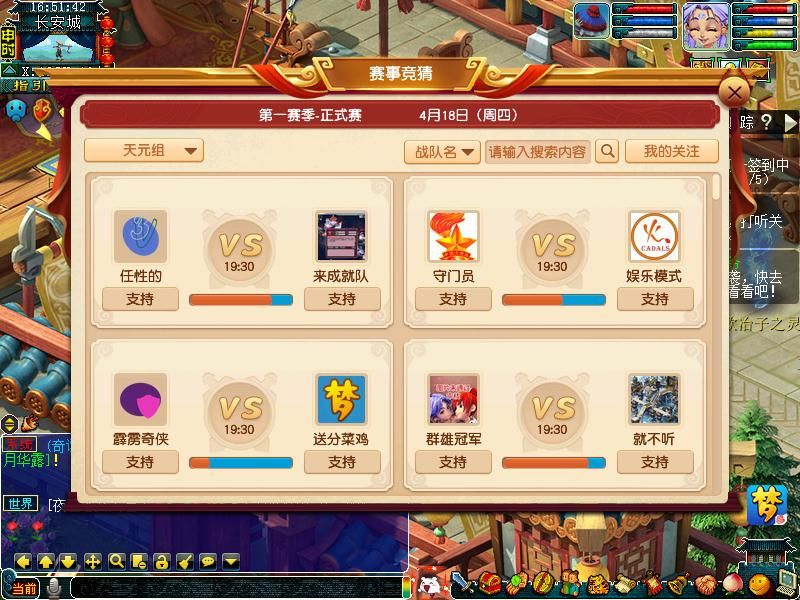Support team 群雄冠军
The width and height of the screenshot is (800, 600).
pos(453,462)
